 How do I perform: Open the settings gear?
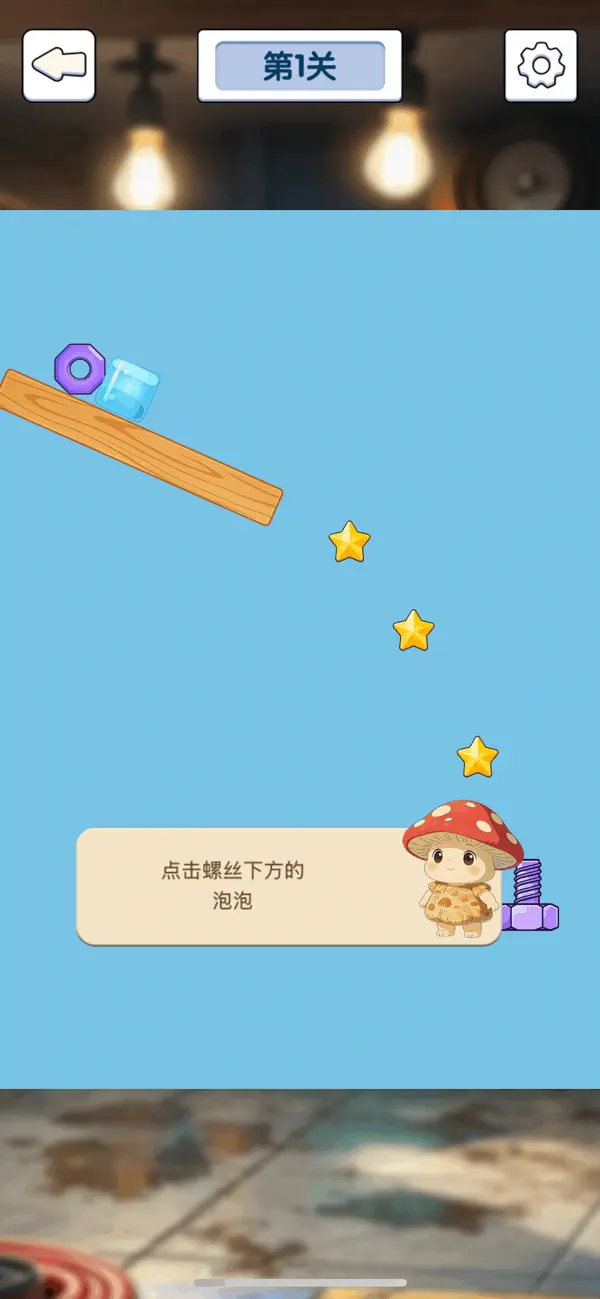[x=541, y=66]
